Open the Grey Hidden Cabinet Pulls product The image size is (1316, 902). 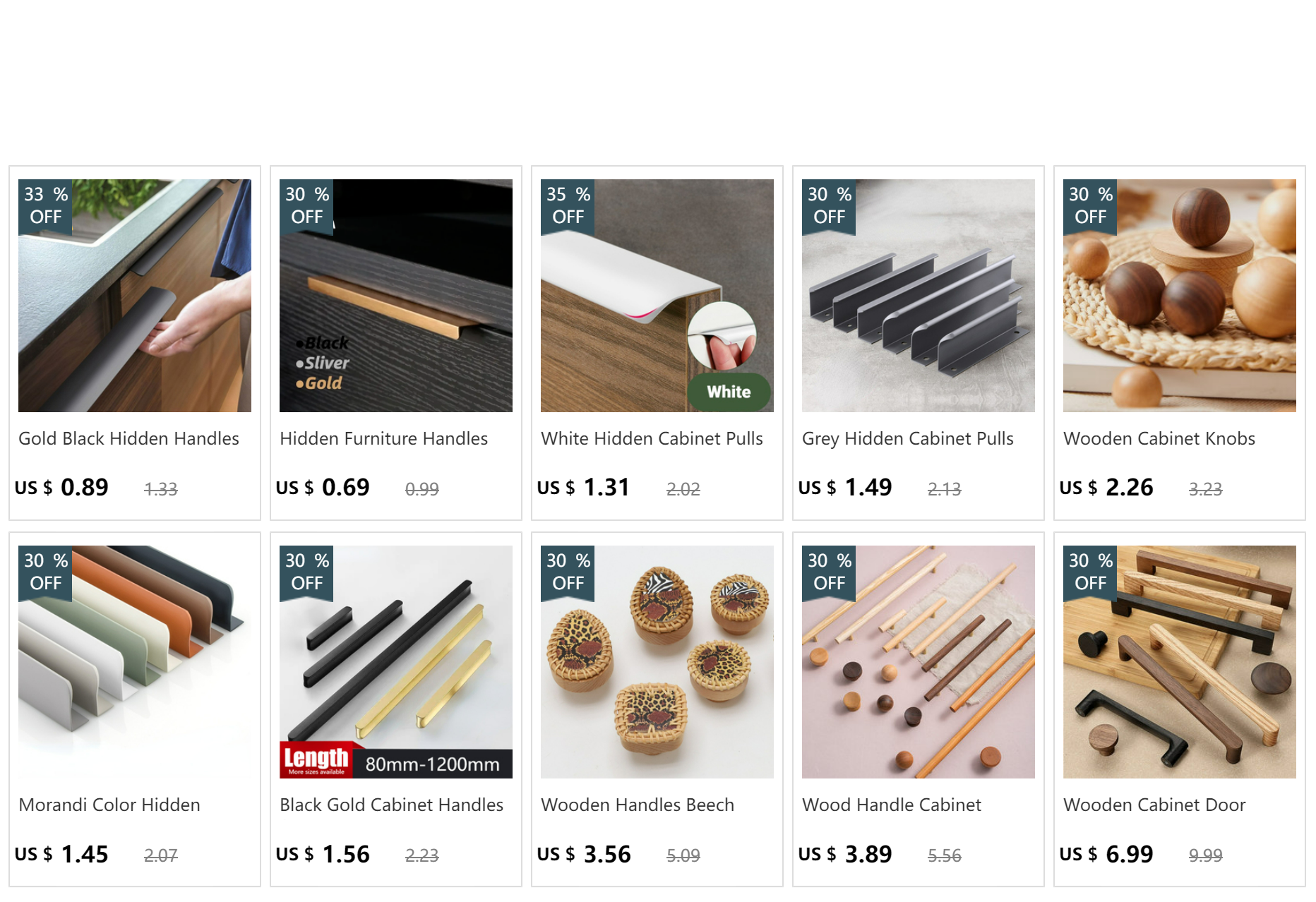pos(919,343)
